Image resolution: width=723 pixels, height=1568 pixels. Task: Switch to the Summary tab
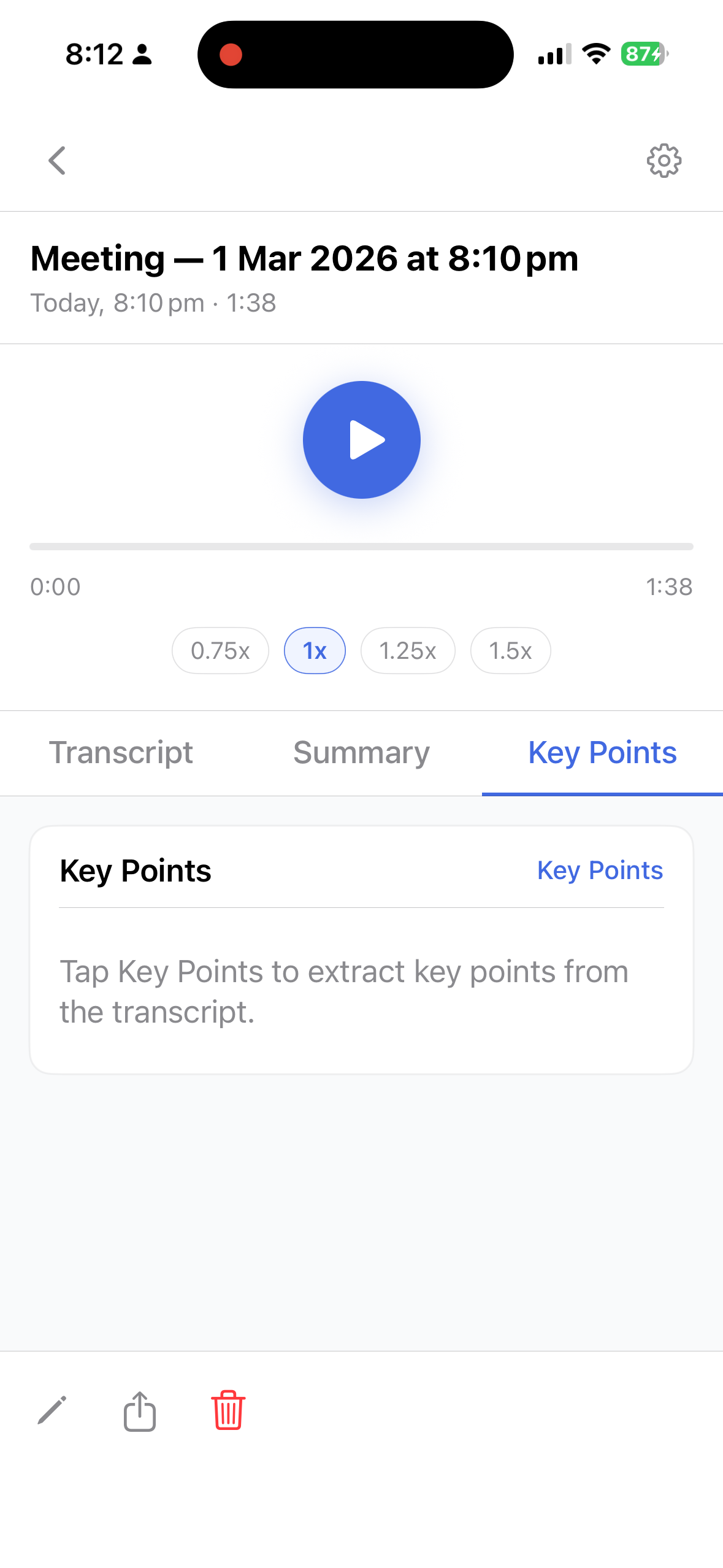(x=361, y=753)
